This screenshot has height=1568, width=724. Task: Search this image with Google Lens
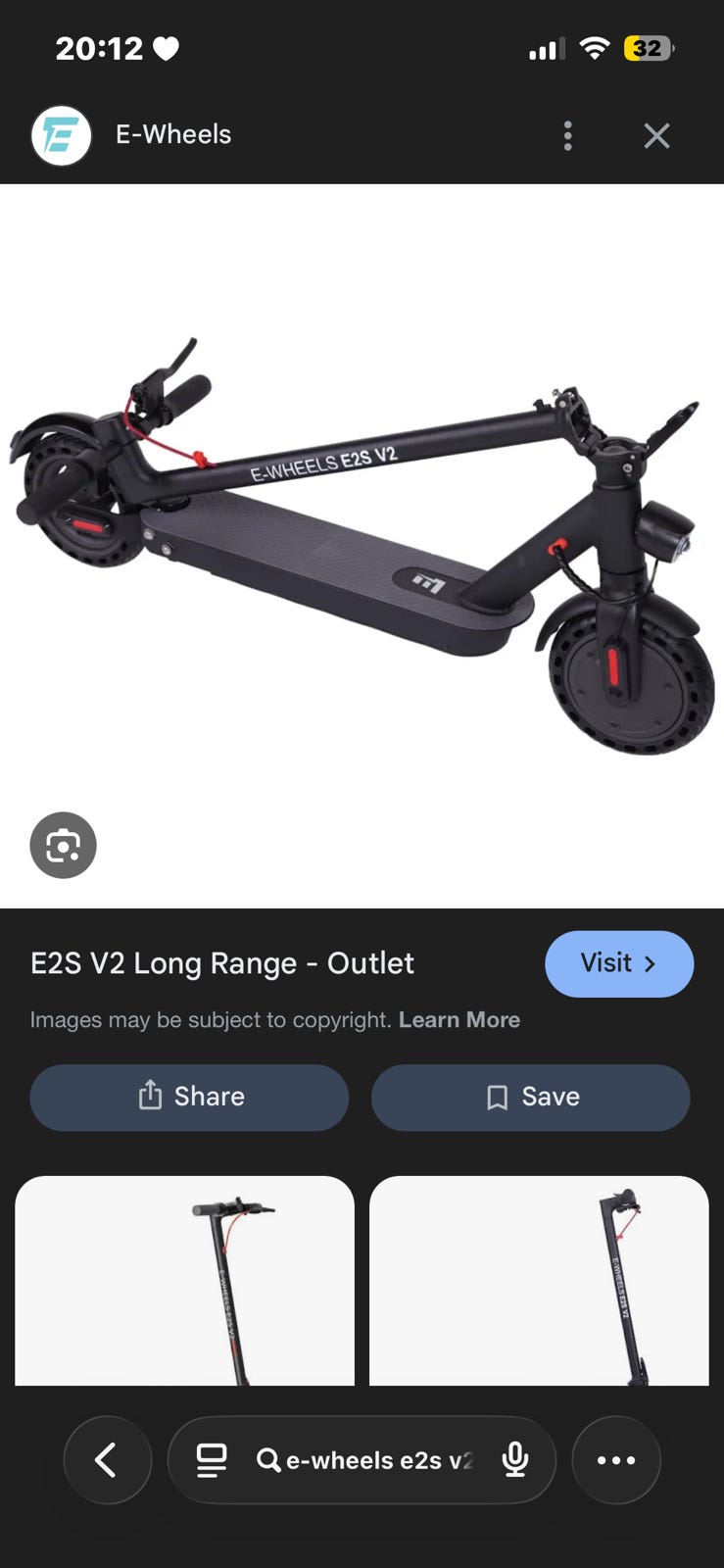63,845
